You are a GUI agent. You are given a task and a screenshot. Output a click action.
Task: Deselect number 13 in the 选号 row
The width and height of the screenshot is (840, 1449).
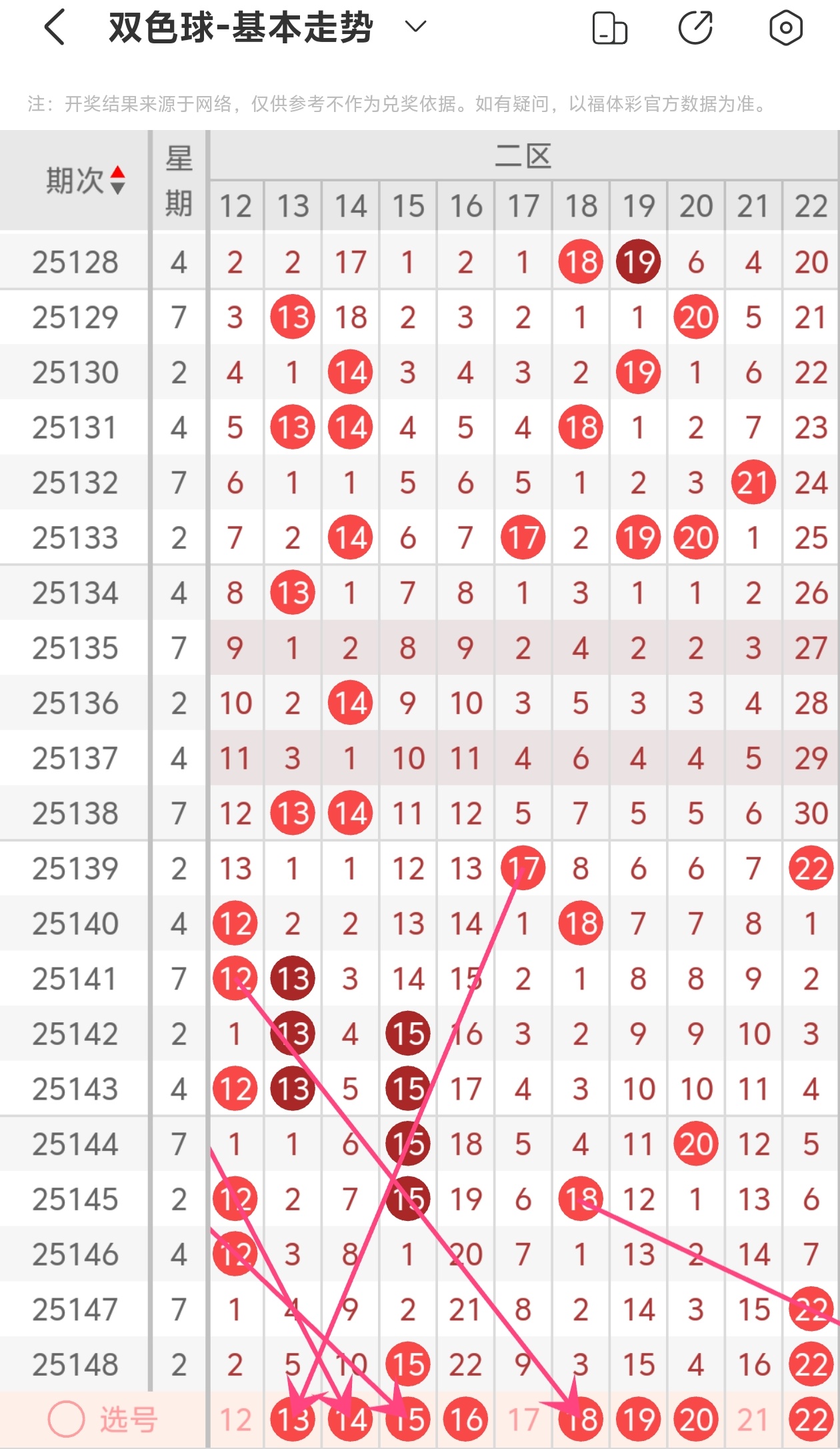click(x=293, y=1420)
